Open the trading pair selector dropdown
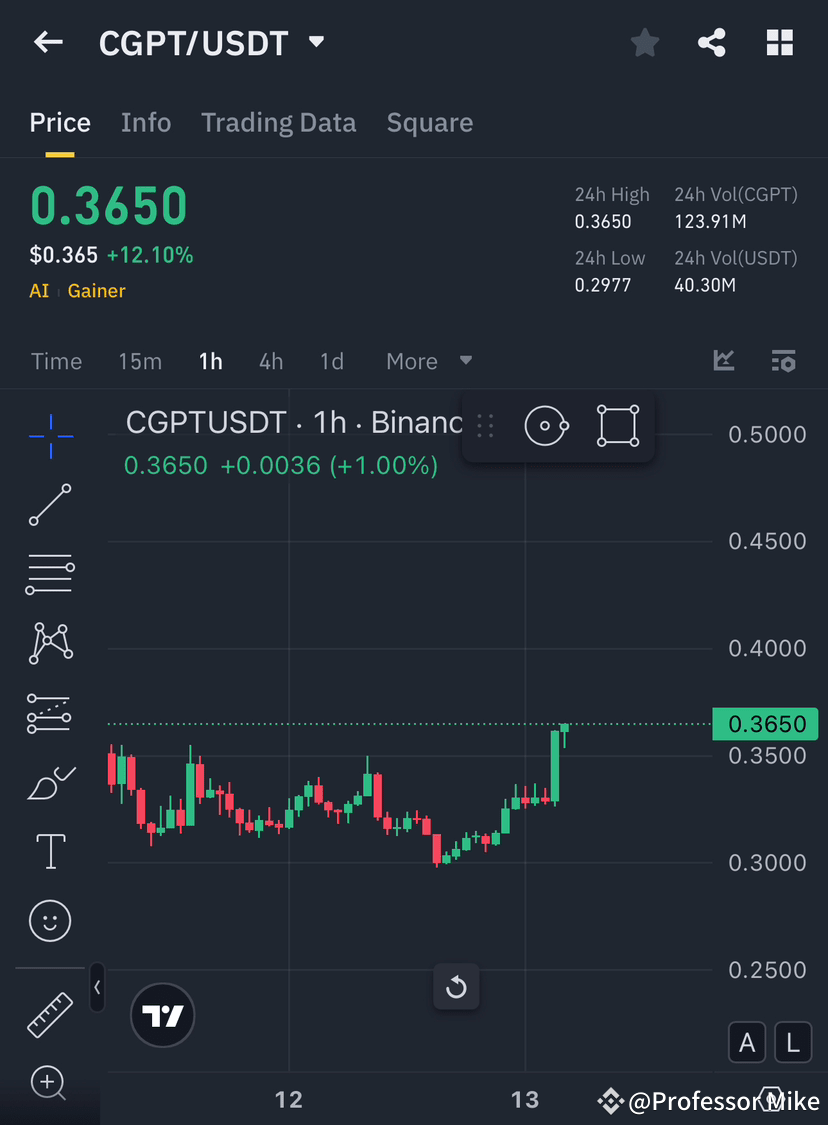Screen dimensions: 828x1125 315,42
